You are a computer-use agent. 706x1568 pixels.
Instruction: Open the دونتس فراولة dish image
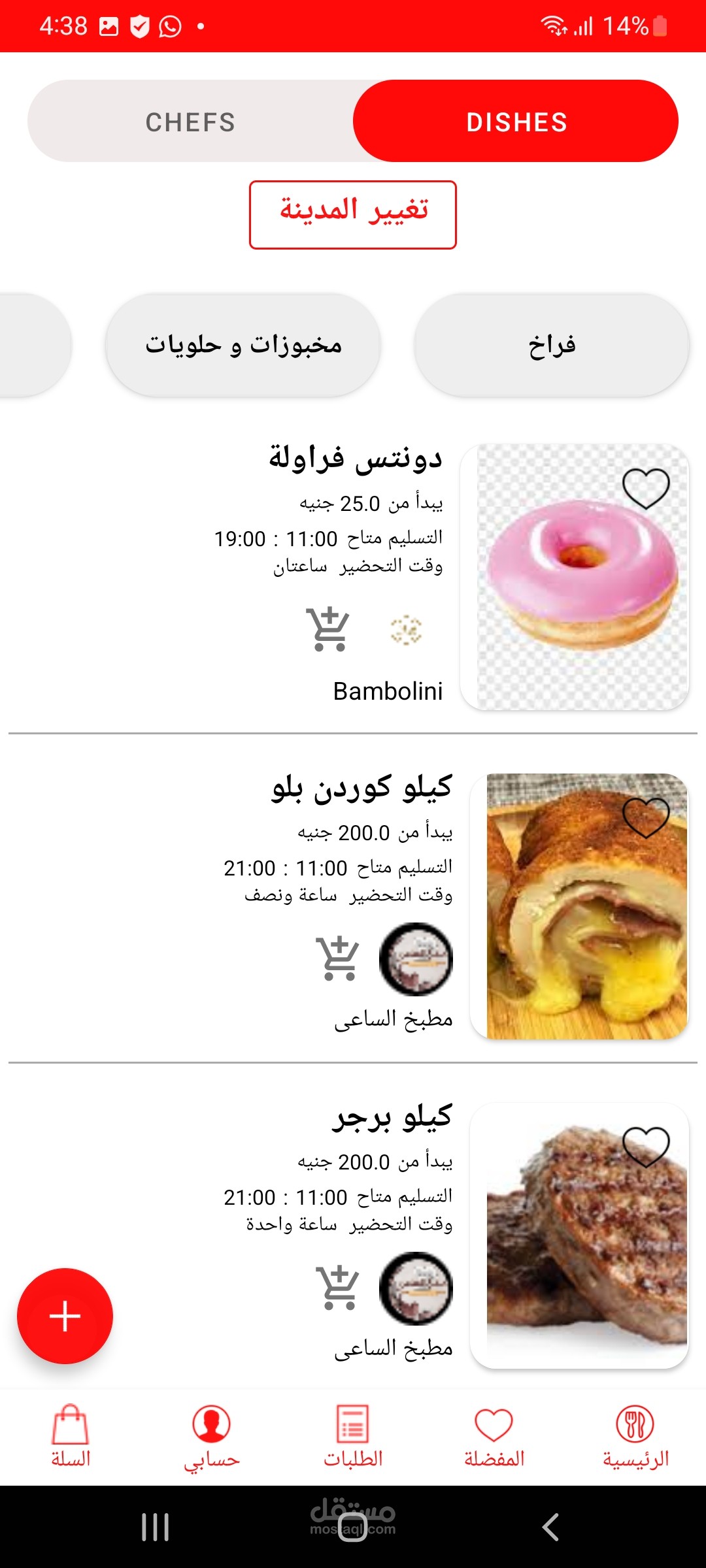pos(575,588)
